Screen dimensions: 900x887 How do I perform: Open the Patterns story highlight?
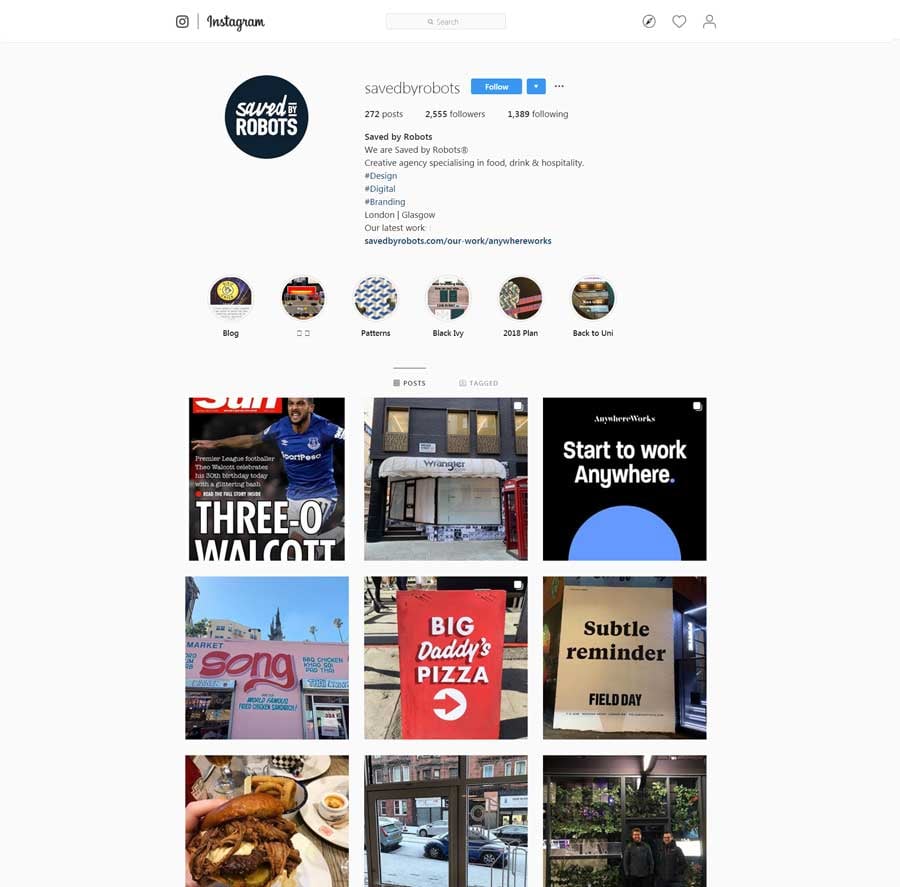376,298
